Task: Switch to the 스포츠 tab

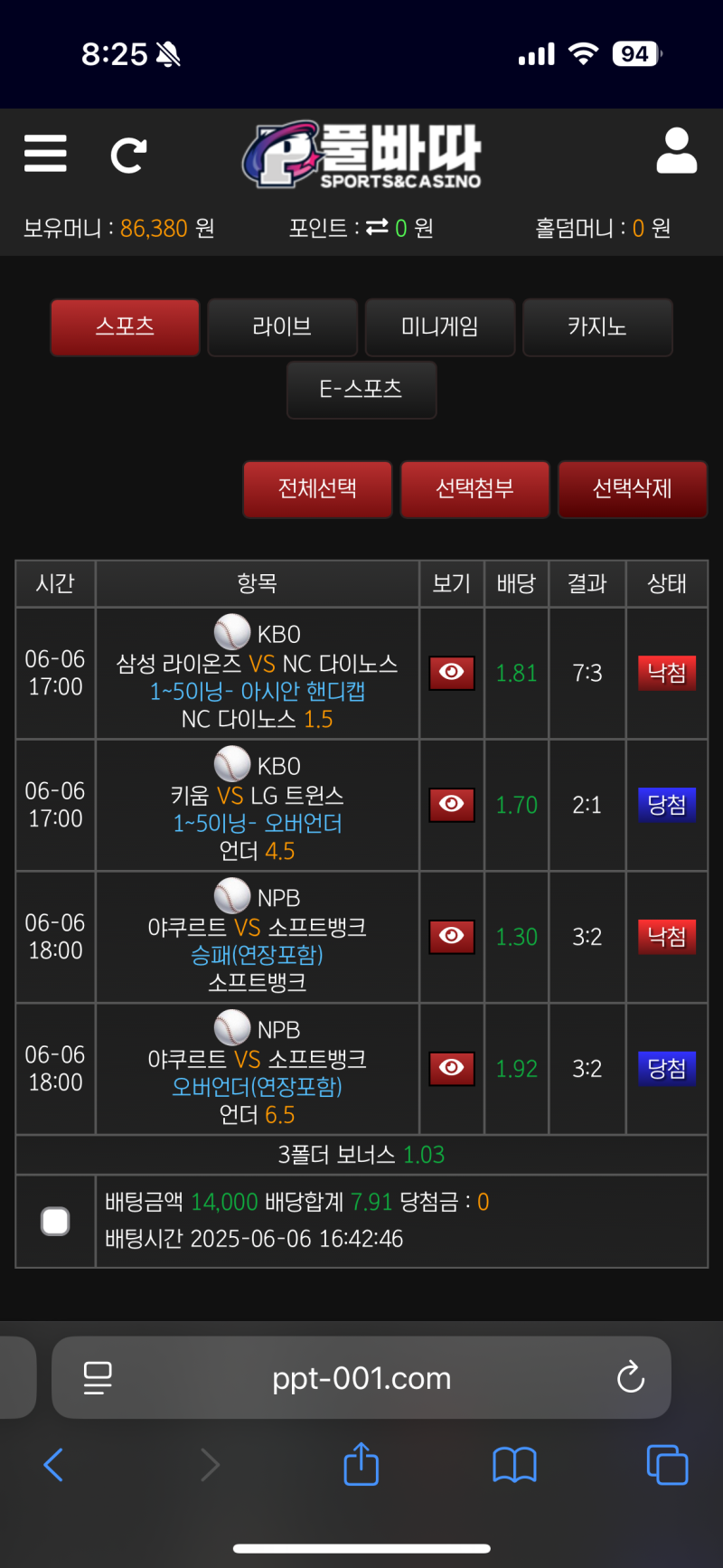Action: coord(125,327)
